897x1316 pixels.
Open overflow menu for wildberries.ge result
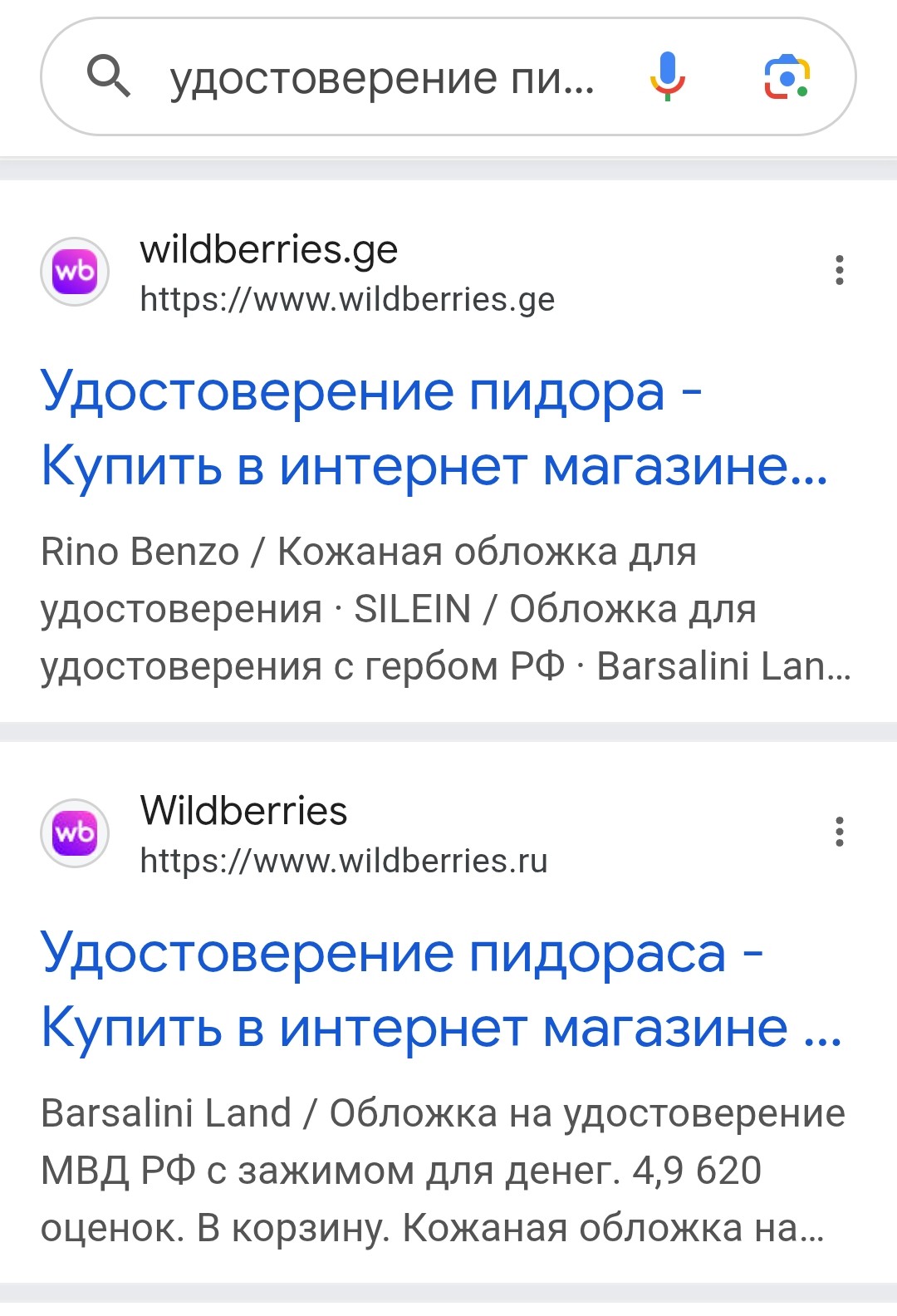point(840,271)
